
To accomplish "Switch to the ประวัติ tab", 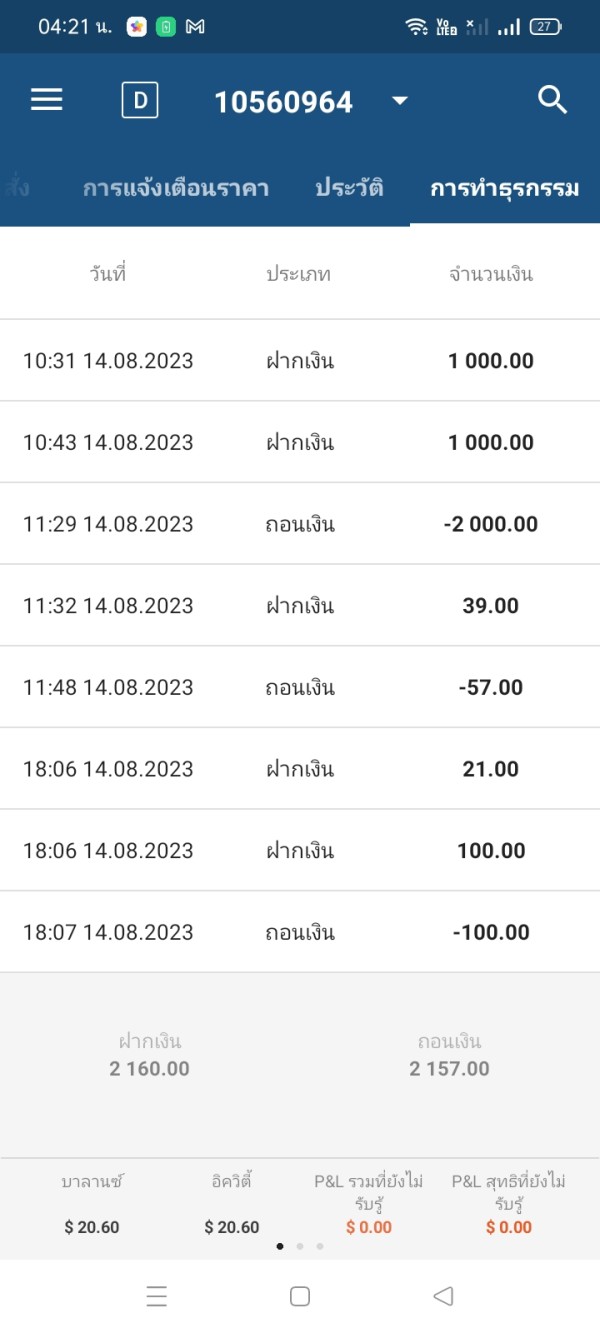I will click(x=349, y=188).
